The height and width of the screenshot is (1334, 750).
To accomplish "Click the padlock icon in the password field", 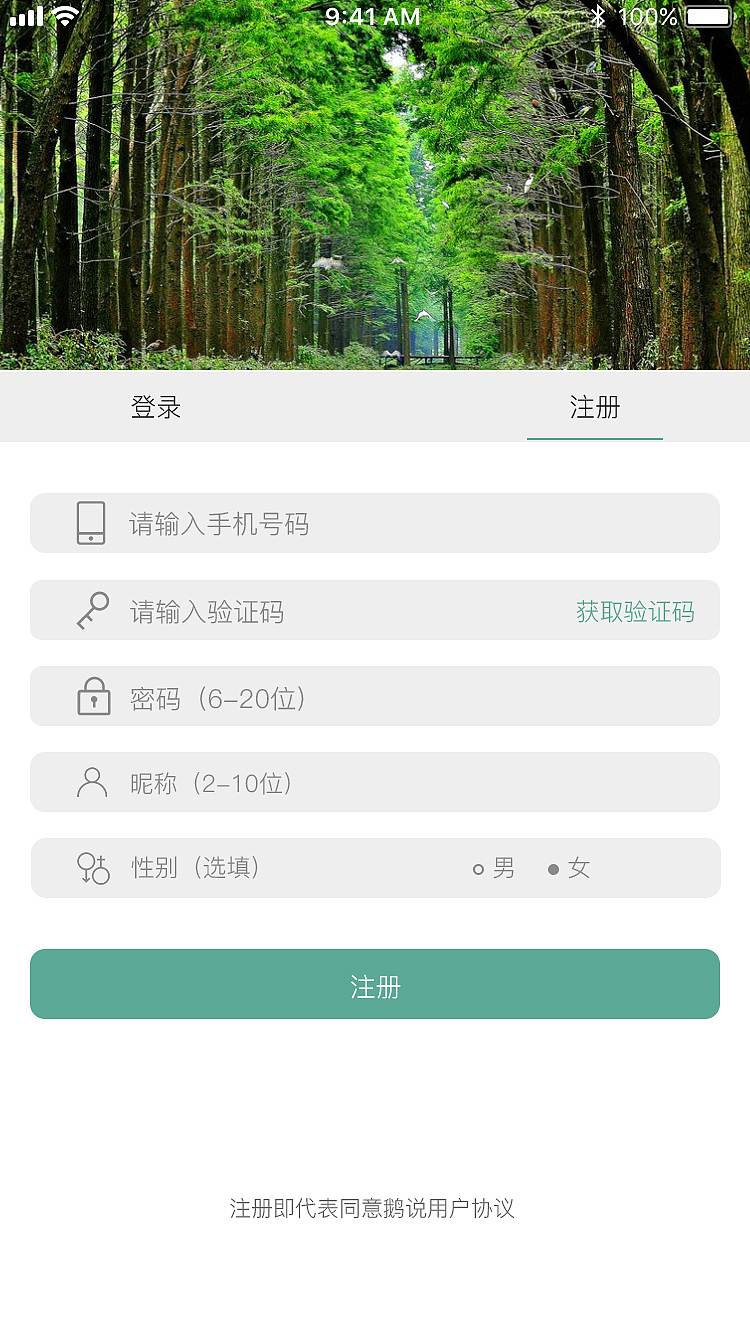I will [x=91, y=696].
